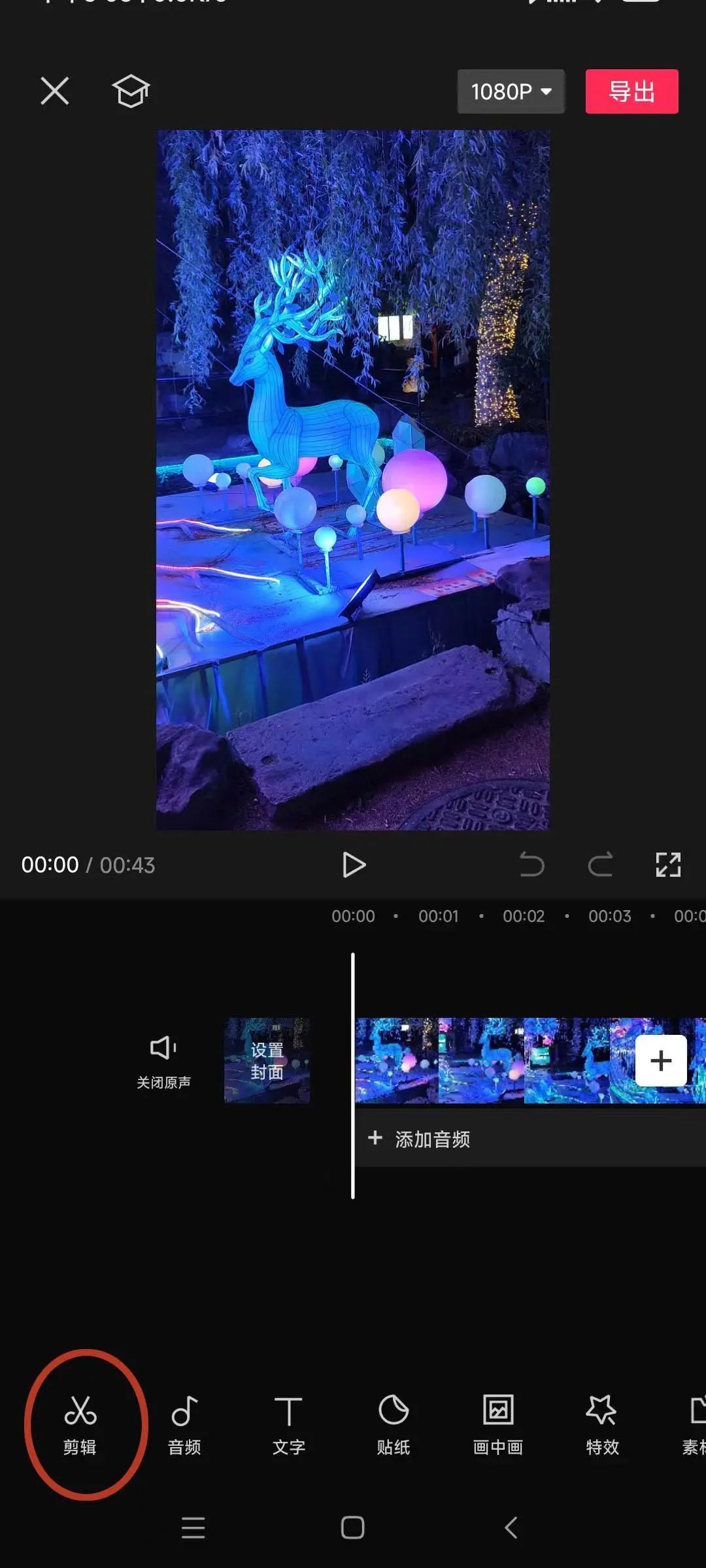Tap 添加音频 to add audio
The height and width of the screenshot is (1568, 706).
click(431, 1139)
